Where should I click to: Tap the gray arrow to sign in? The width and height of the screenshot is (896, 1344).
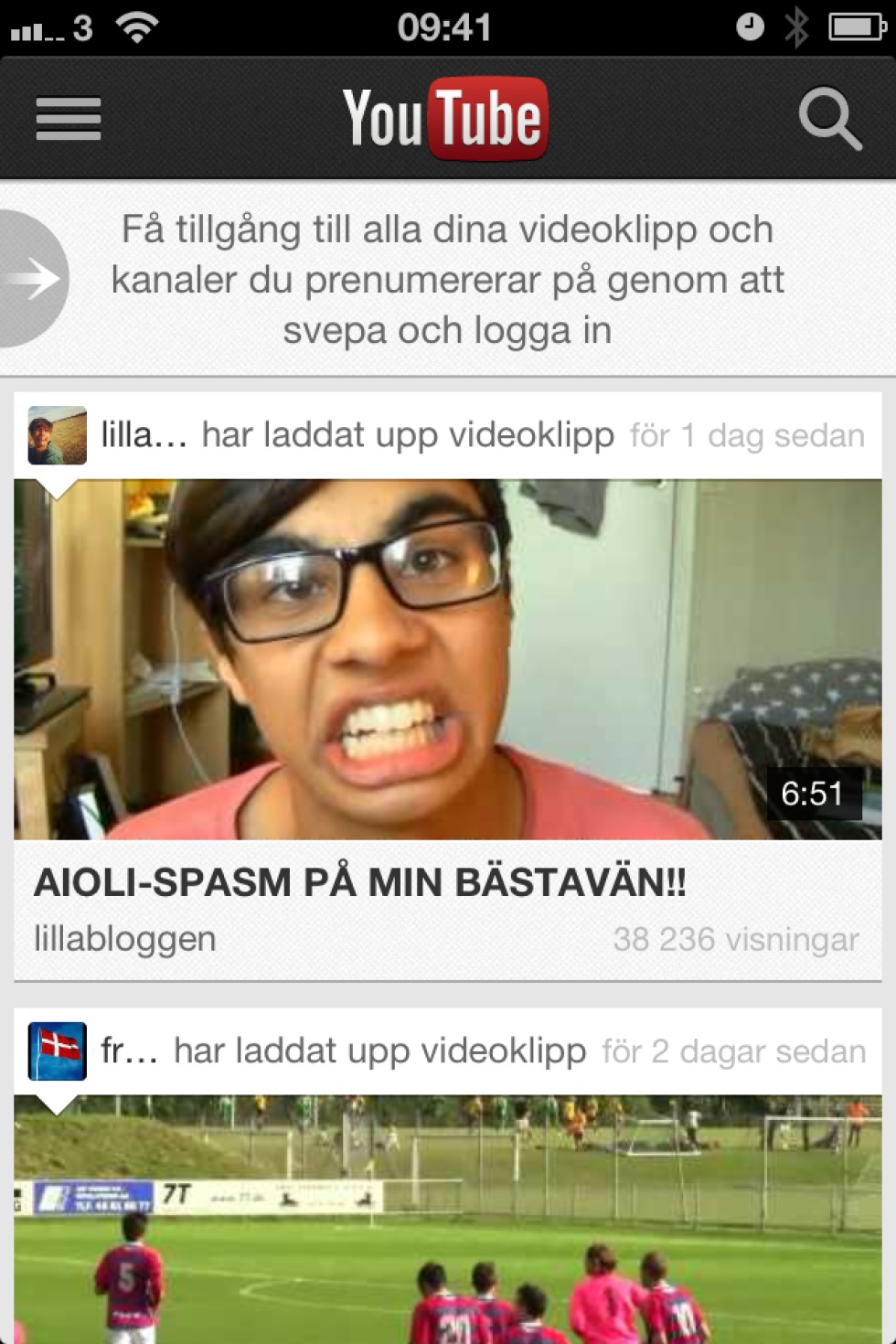pos(33,279)
